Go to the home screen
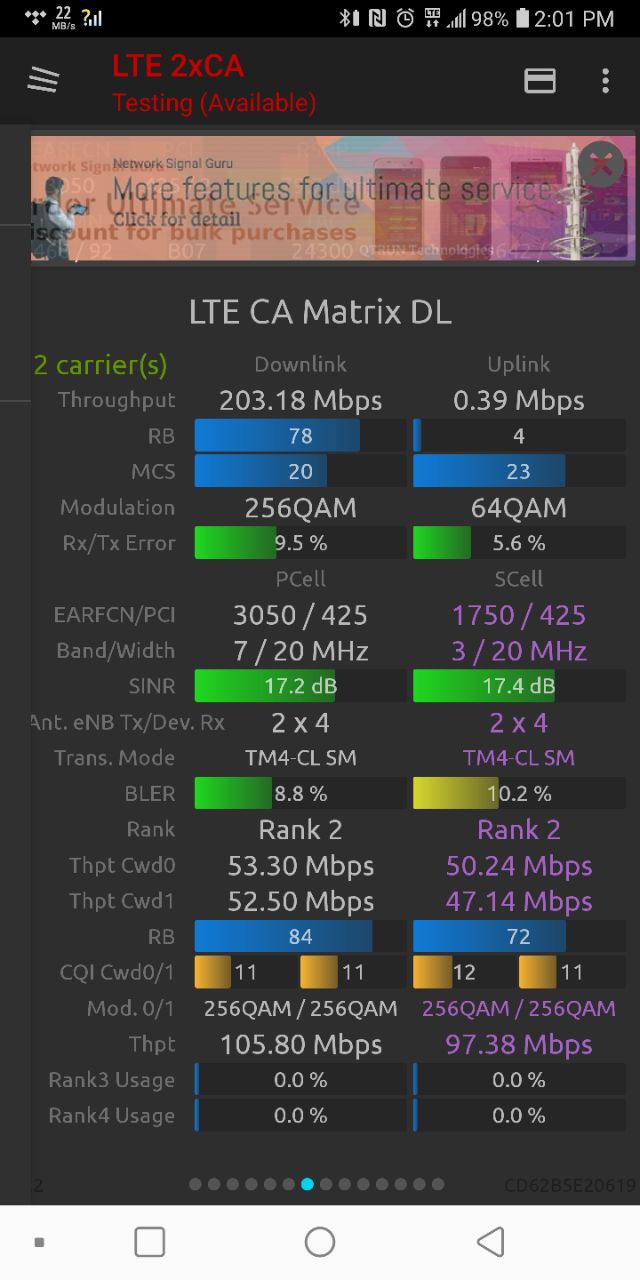Viewport: 640px width, 1280px height. pyautogui.click(x=320, y=1242)
